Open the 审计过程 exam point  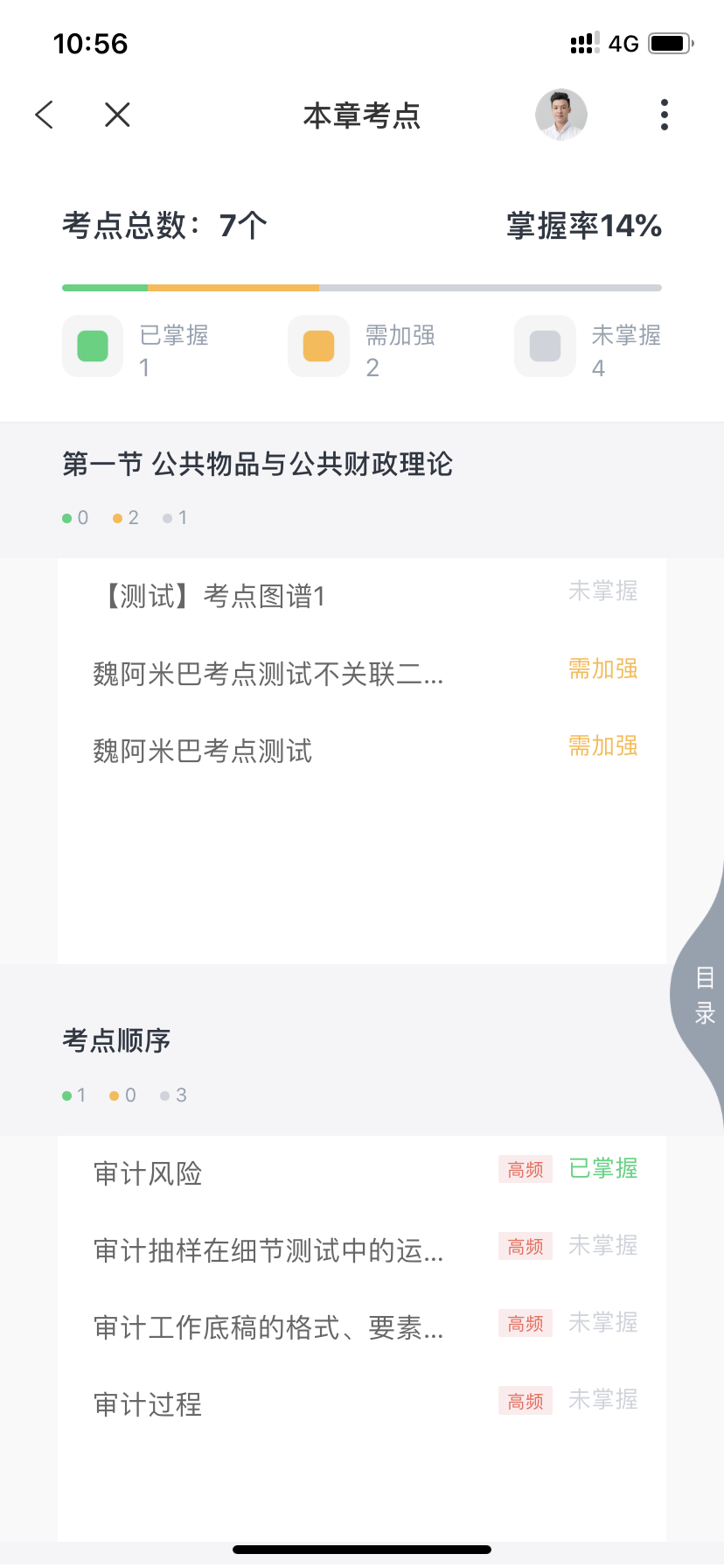149,1404
